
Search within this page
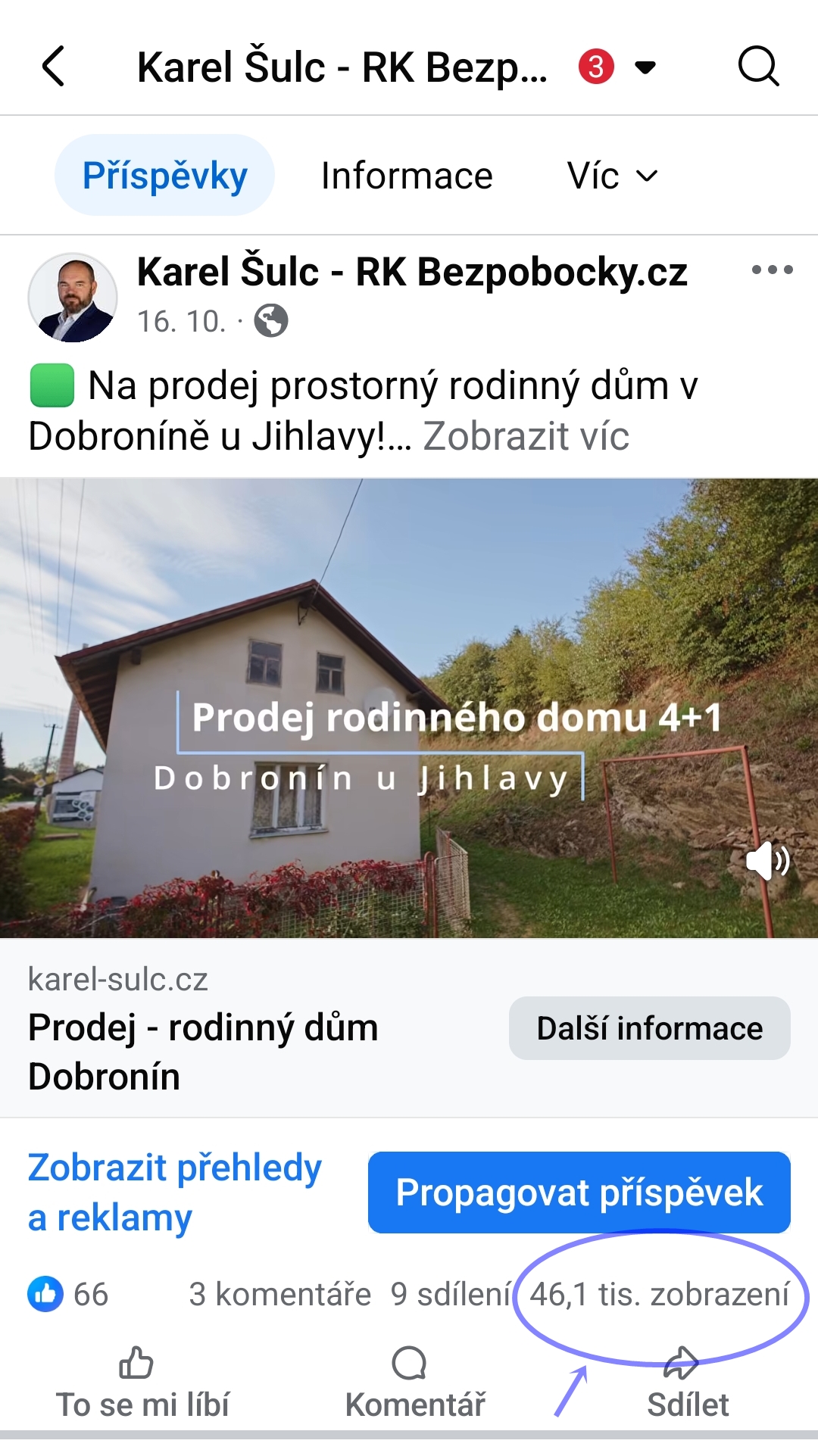pos(758,67)
